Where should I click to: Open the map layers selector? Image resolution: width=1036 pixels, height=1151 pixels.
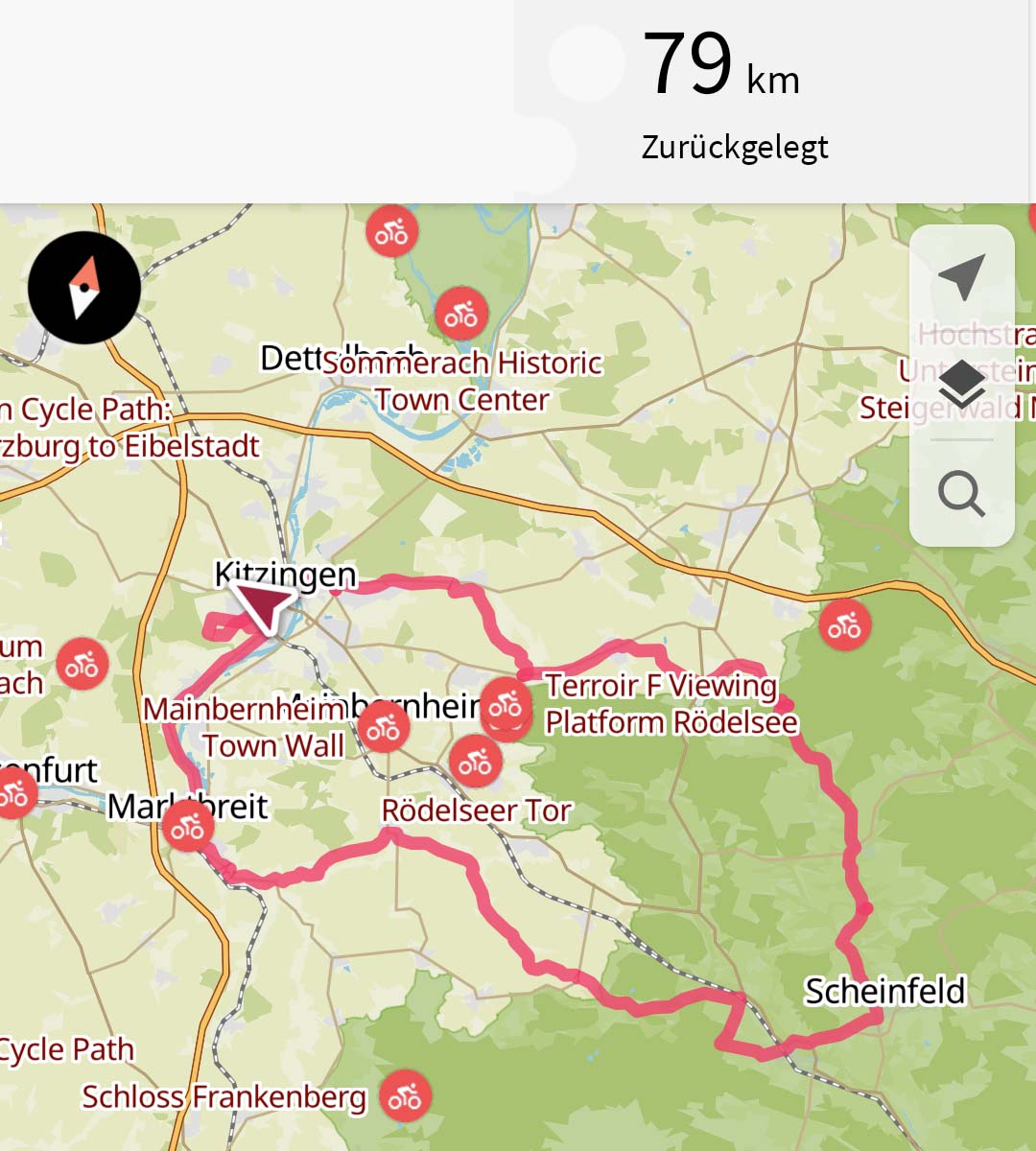[x=961, y=386]
